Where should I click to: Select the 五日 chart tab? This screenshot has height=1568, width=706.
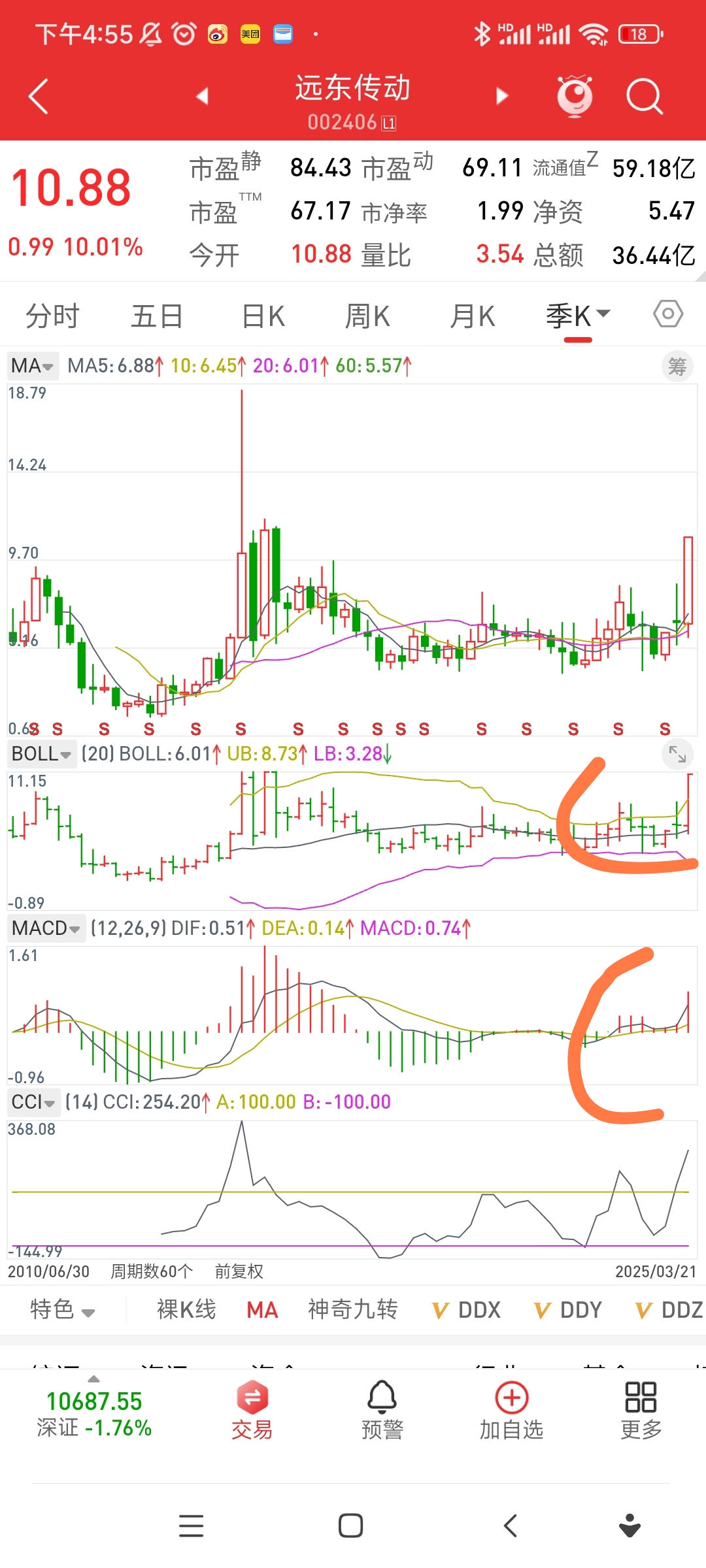[157, 317]
